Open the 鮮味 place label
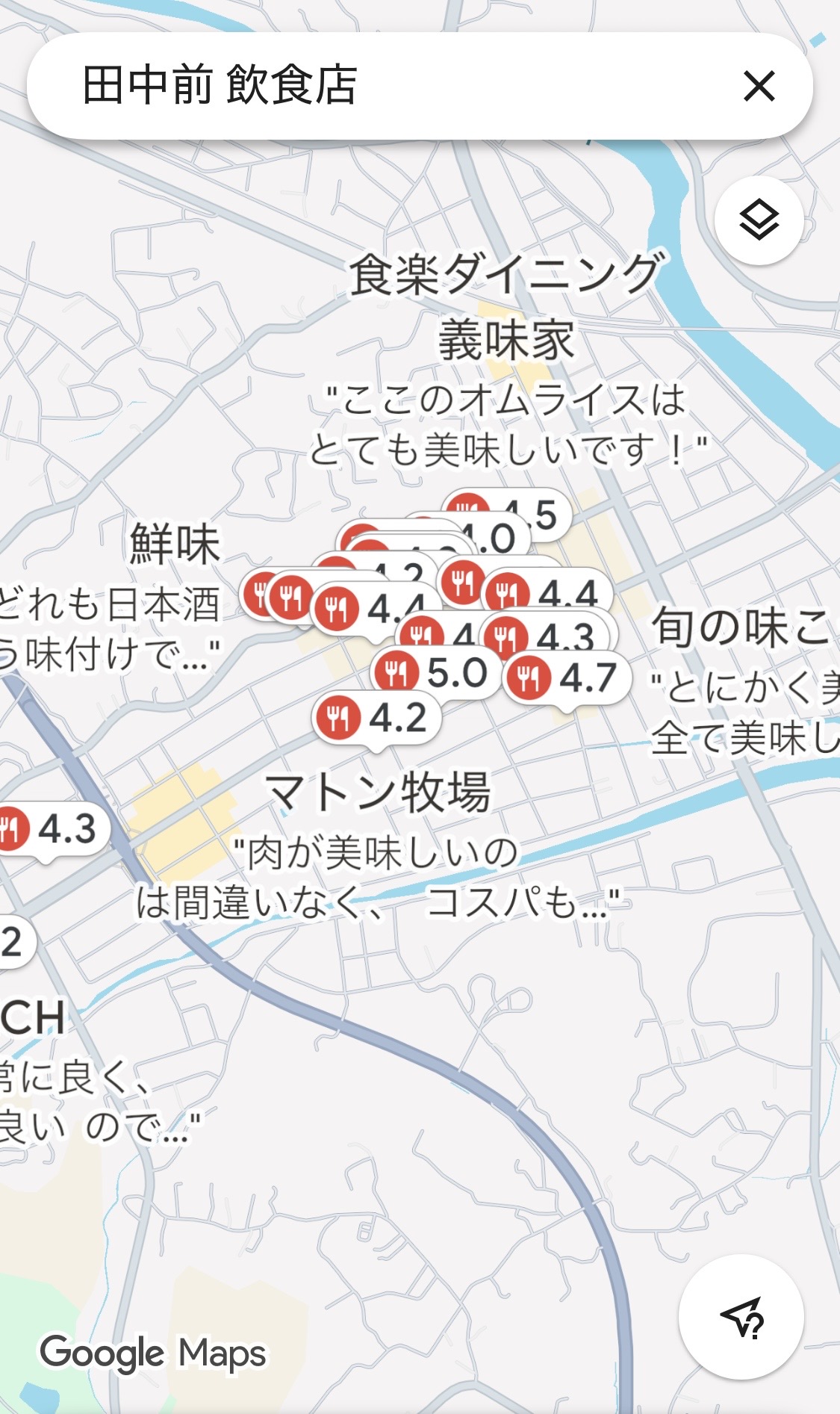 click(x=175, y=544)
